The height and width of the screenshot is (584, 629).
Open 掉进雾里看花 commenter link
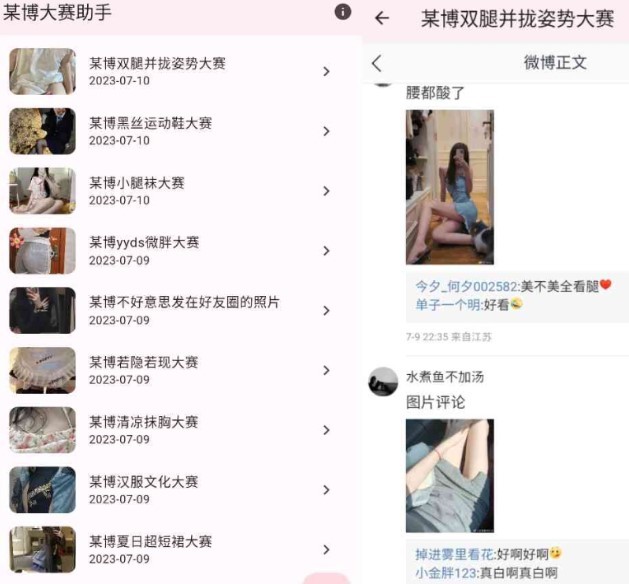pyautogui.click(x=454, y=553)
